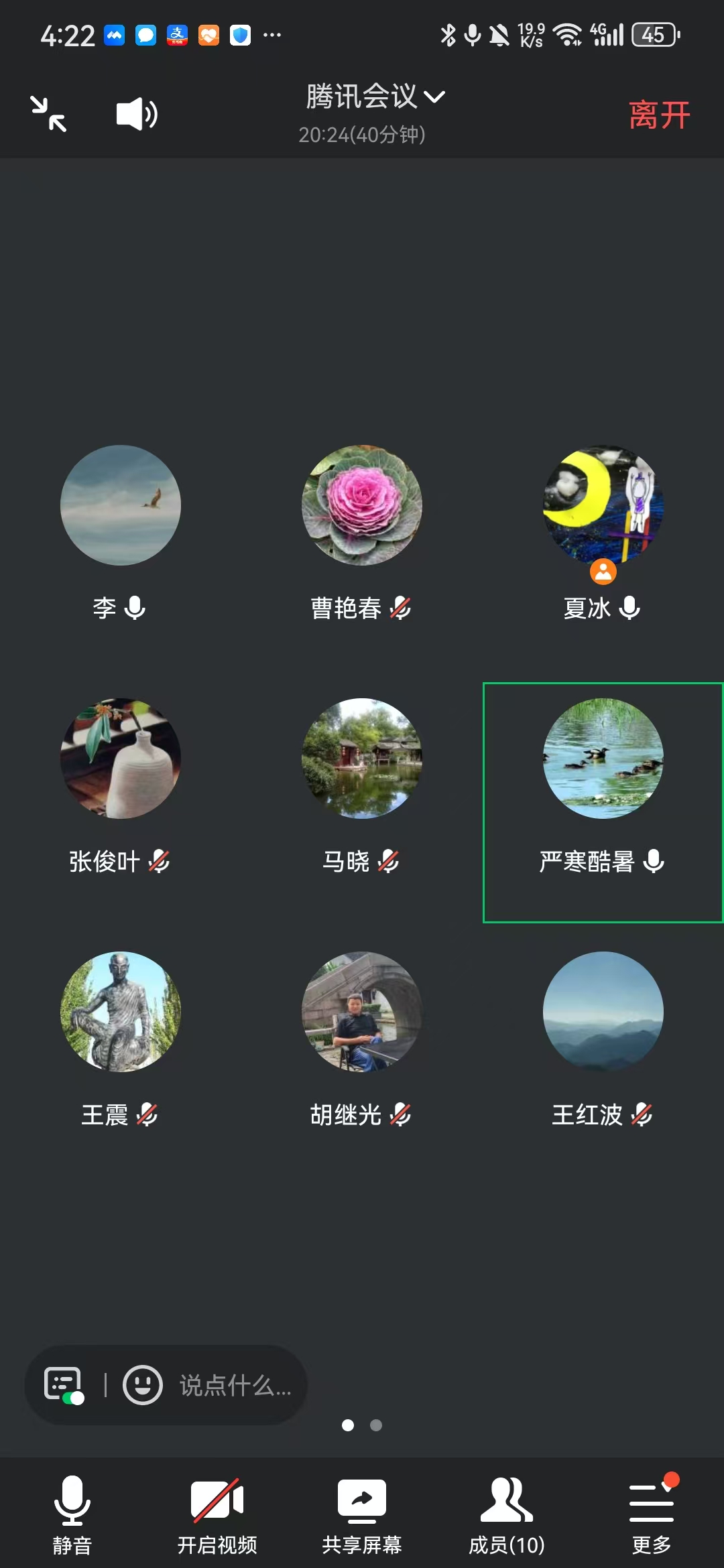Screen dimensions: 724x1568
Task: Toggle the speaker audio output
Action: click(x=137, y=114)
